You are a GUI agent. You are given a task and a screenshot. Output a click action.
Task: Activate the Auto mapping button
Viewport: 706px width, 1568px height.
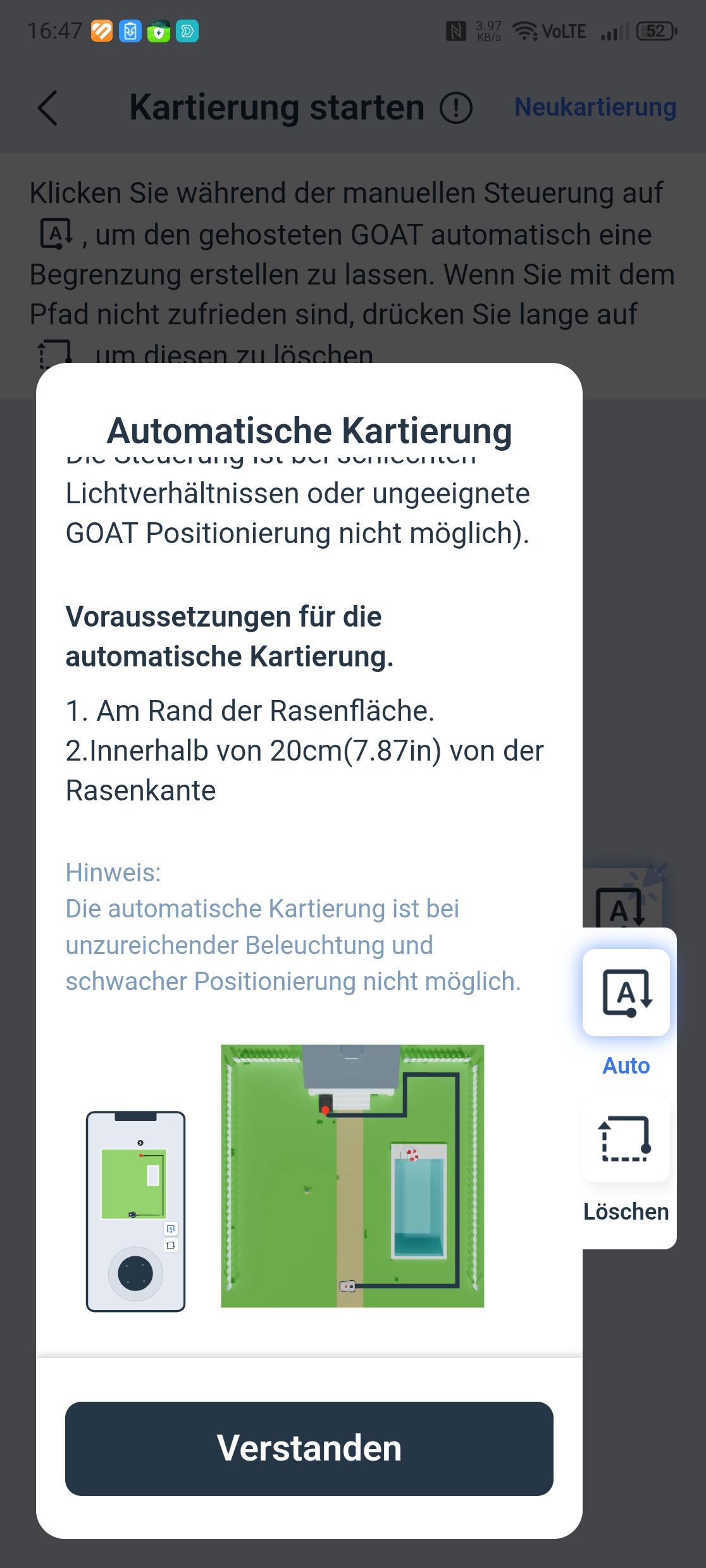(626, 993)
